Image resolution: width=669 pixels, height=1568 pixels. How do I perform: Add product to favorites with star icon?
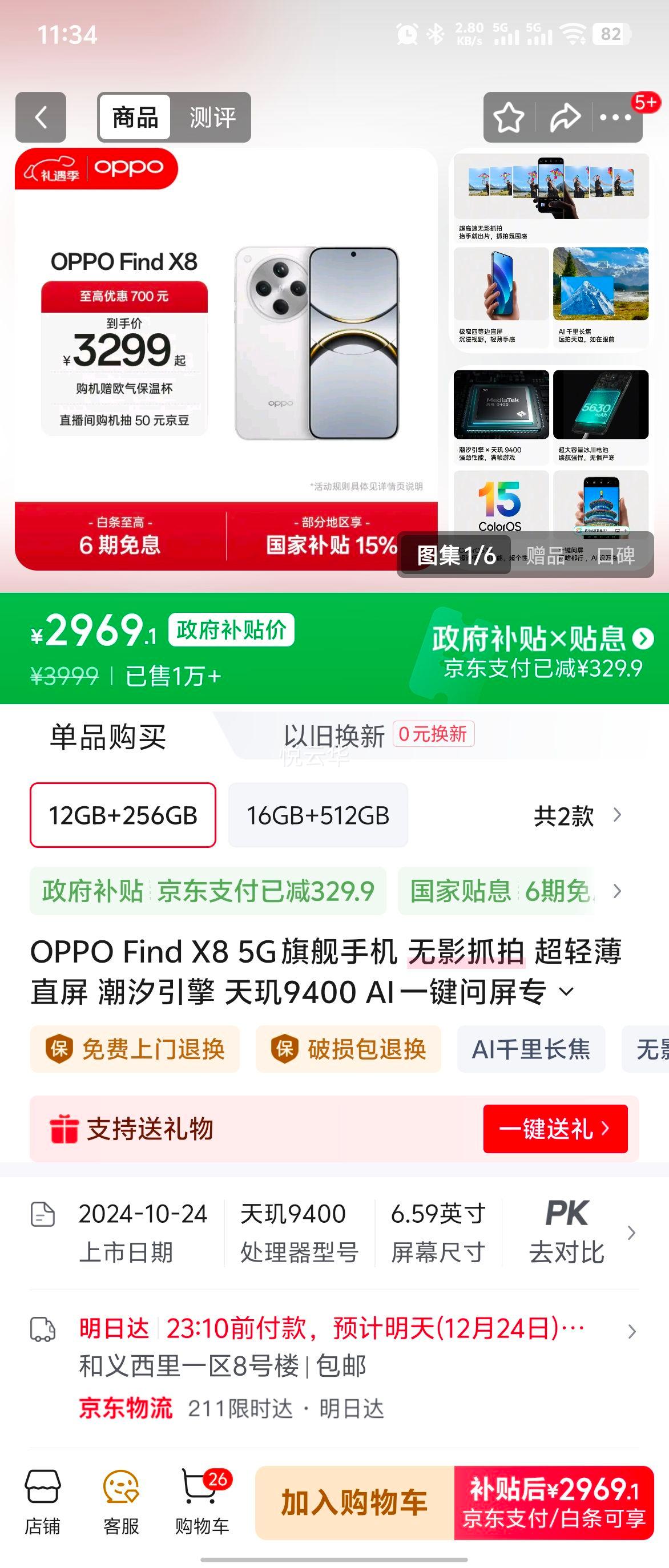(508, 118)
